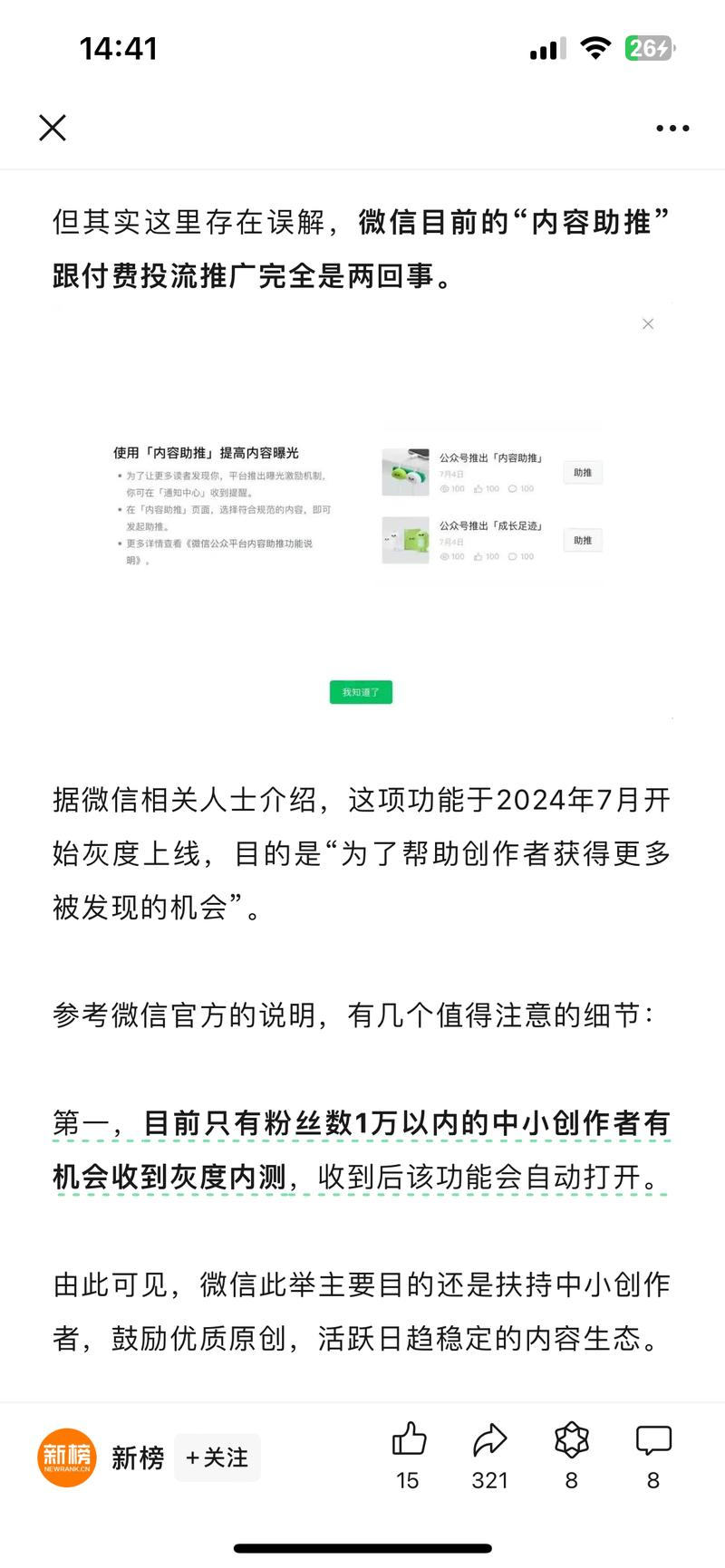Open the three-dot overflow menu

coord(672,129)
